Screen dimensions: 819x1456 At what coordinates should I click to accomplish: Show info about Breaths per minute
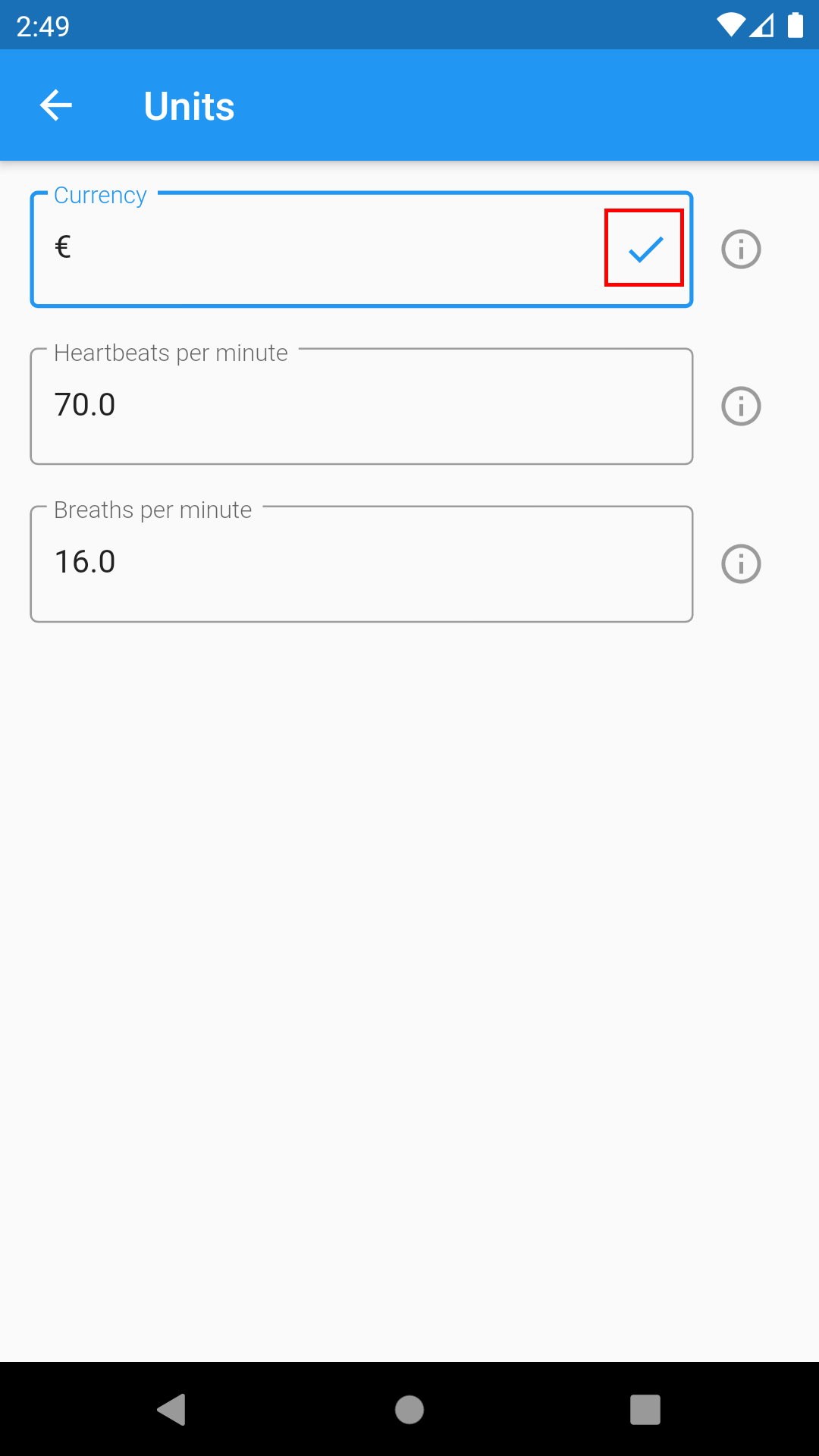pyautogui.click(x=741, y=564)
